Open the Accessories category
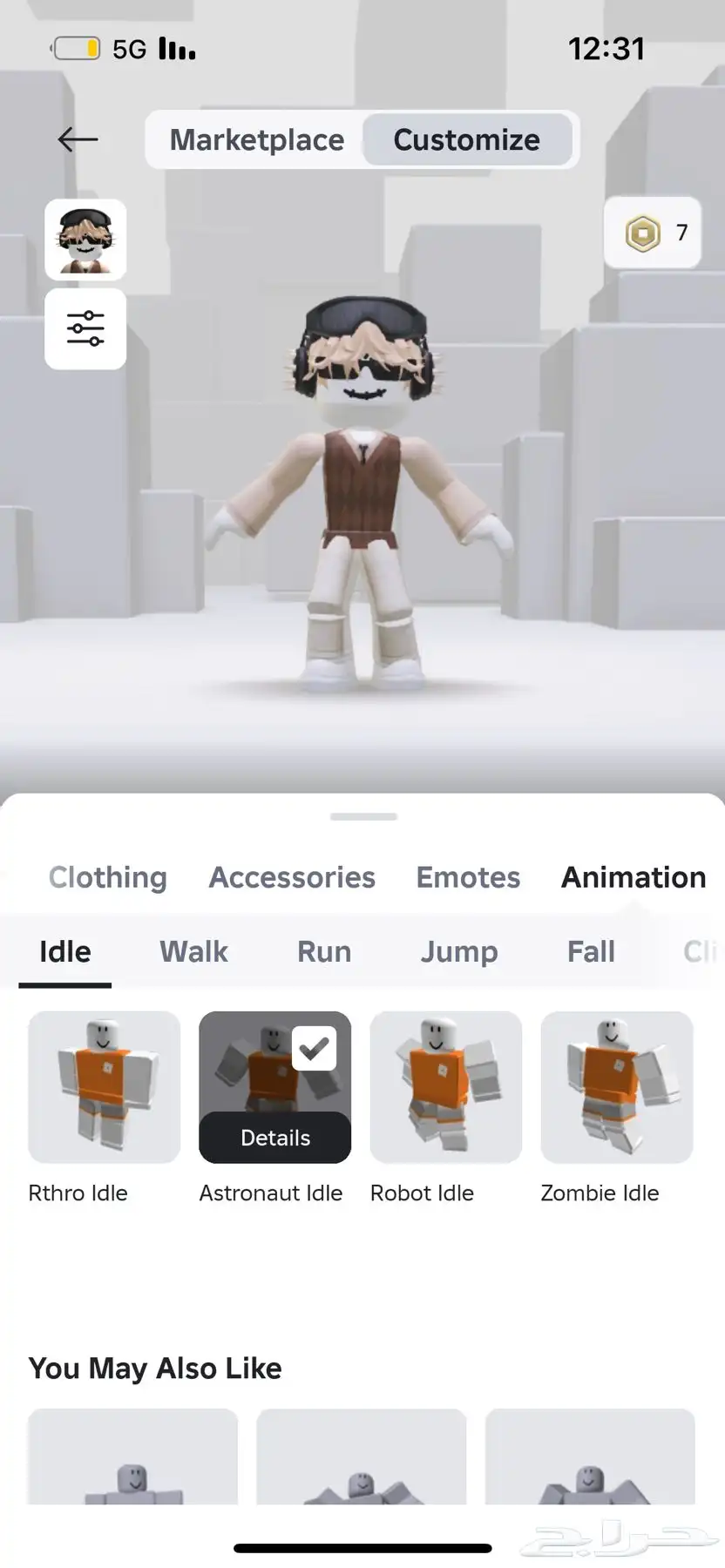The width and height of the screenshot is (725, 1568). pos(292,877)
